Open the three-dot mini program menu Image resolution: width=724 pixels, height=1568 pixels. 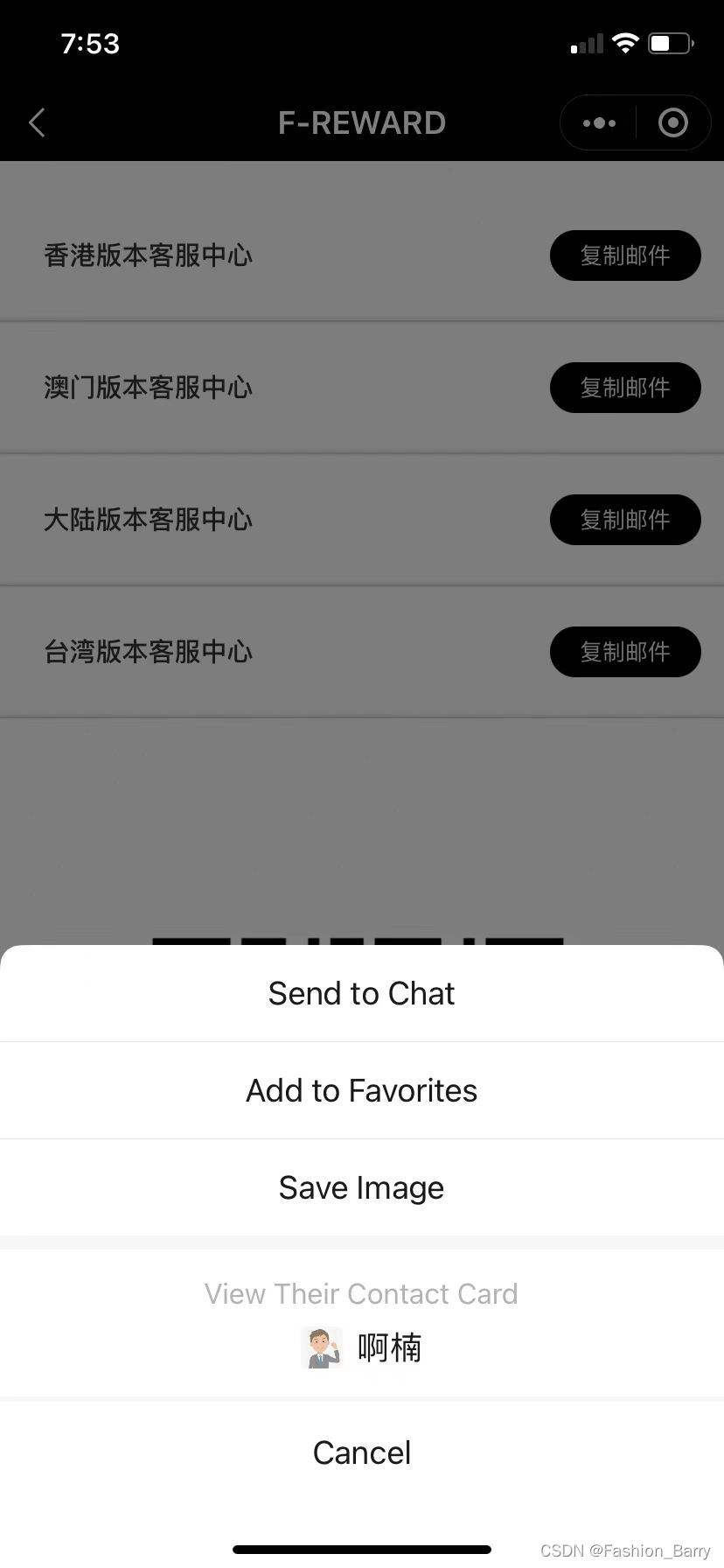coord(599,123)
